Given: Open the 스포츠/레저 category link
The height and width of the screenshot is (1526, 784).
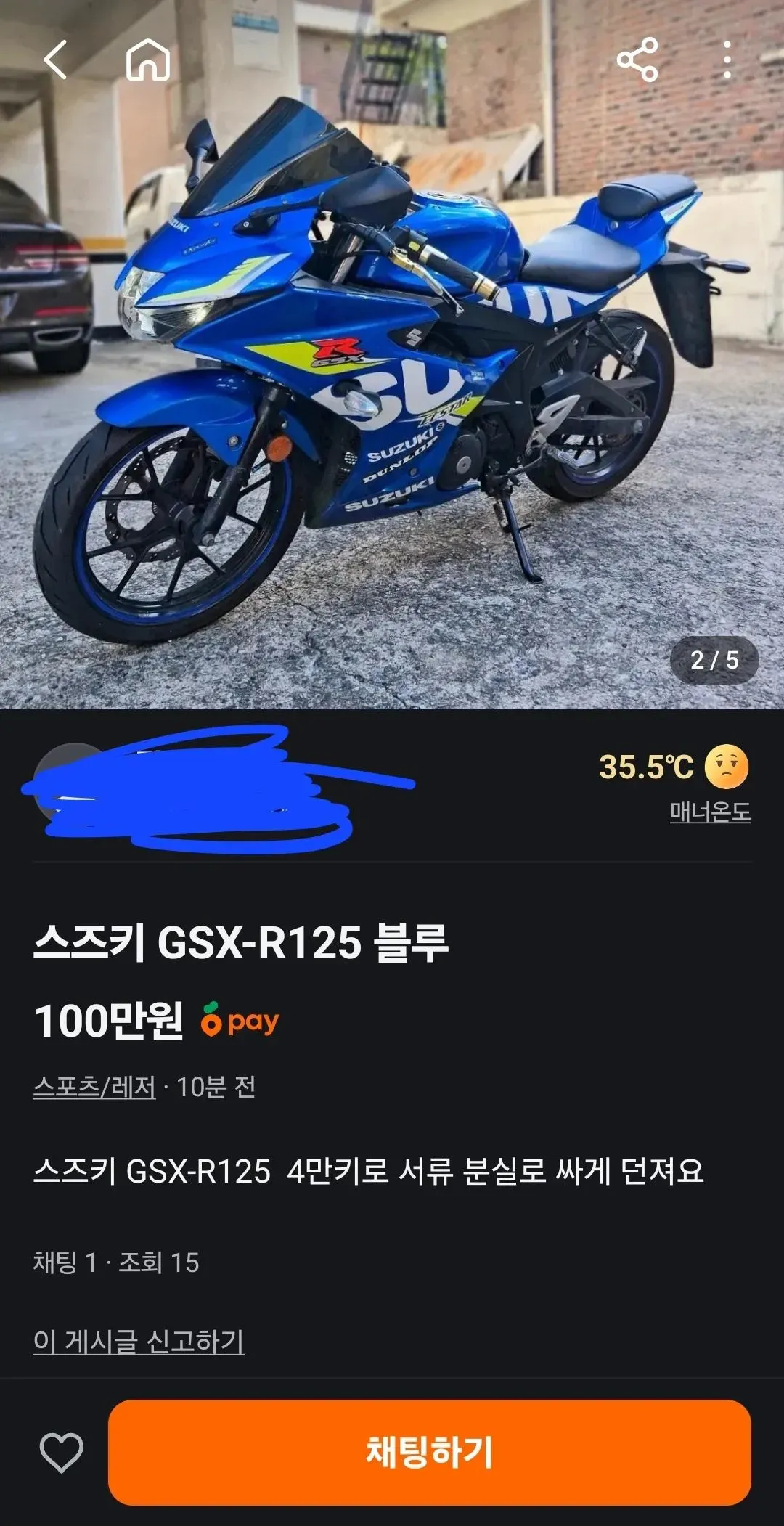Looking at the screenshot, I should pyautogui.click(x=94, y=1087).
